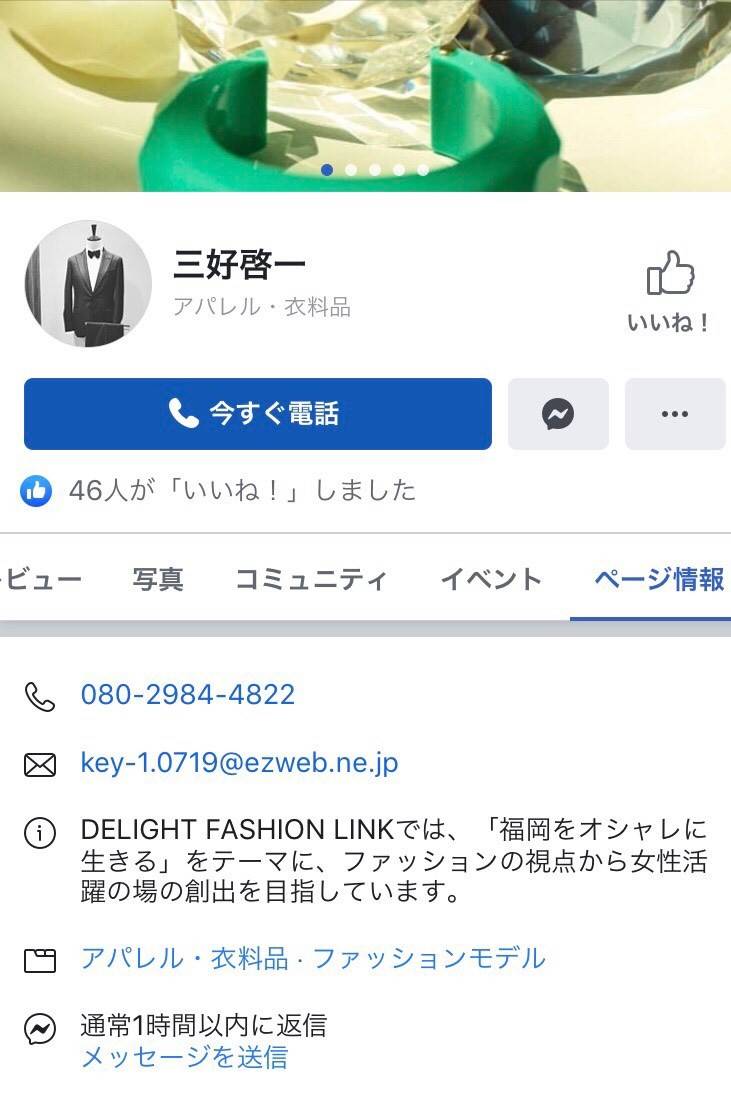Viewport: 731px width, 1096px height.
Task: Select the ページ情報 tab
Action: 658,579
